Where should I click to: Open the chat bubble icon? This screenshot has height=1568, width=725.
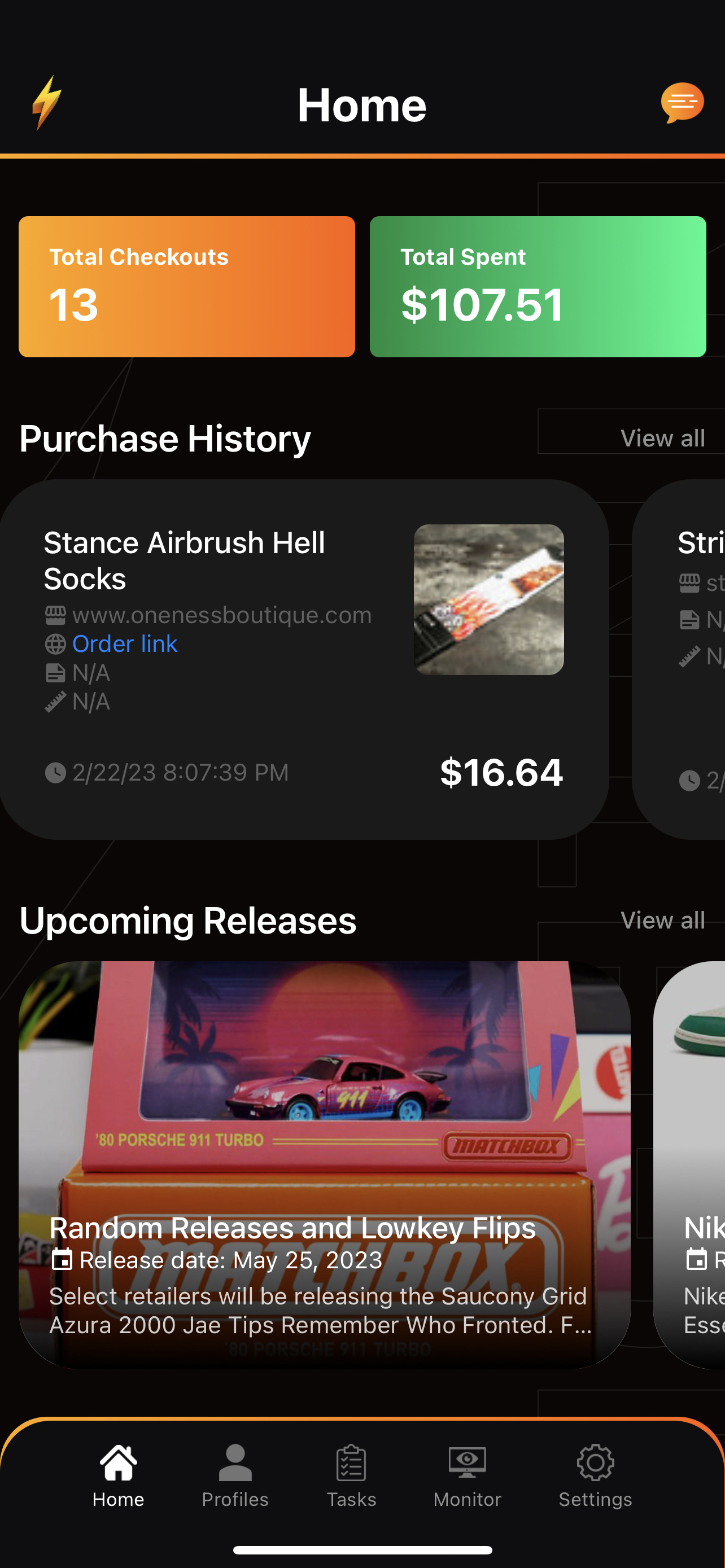coord(682,103)
